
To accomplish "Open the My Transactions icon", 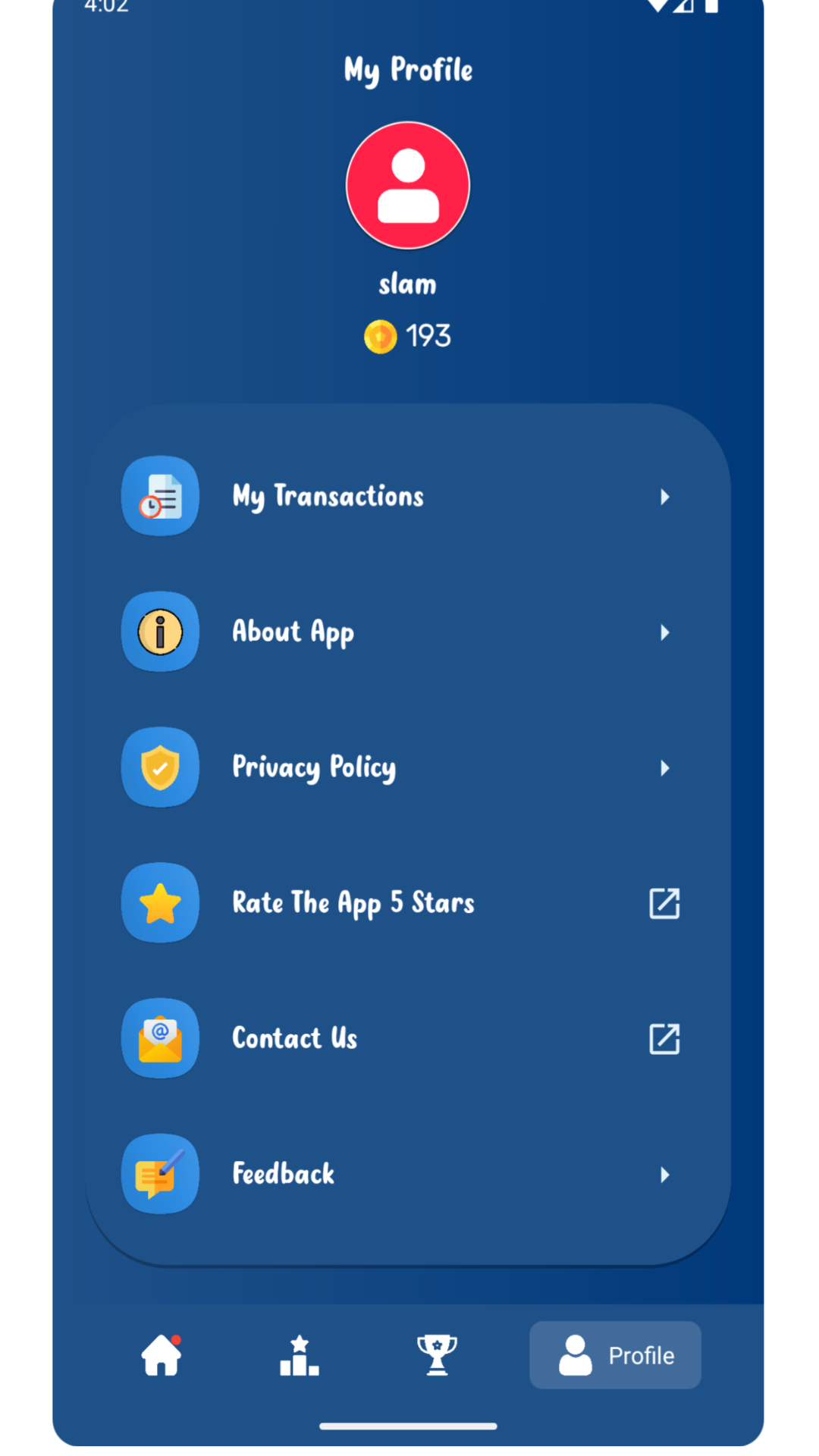I will pyautogui.click(x=159, y=496).
